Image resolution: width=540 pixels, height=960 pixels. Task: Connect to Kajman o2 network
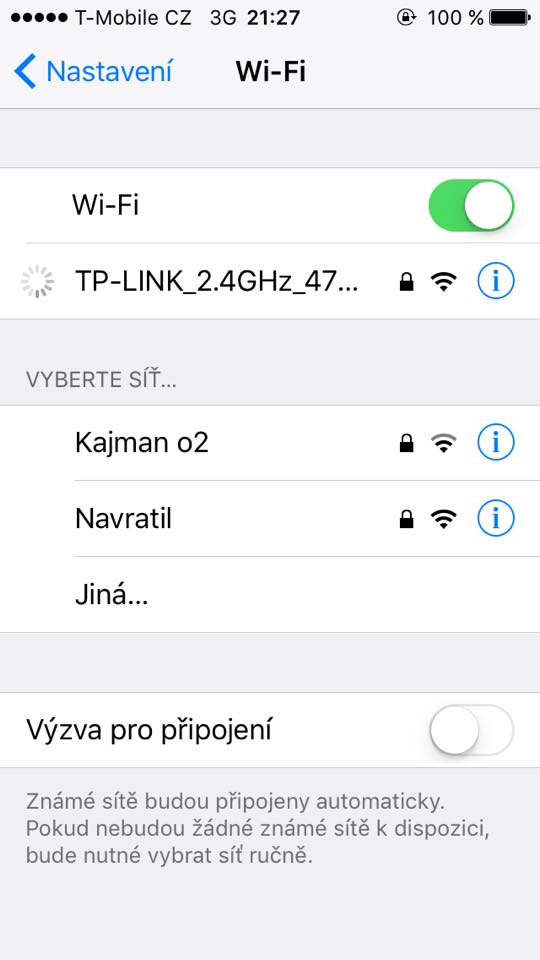click(270, 443)
